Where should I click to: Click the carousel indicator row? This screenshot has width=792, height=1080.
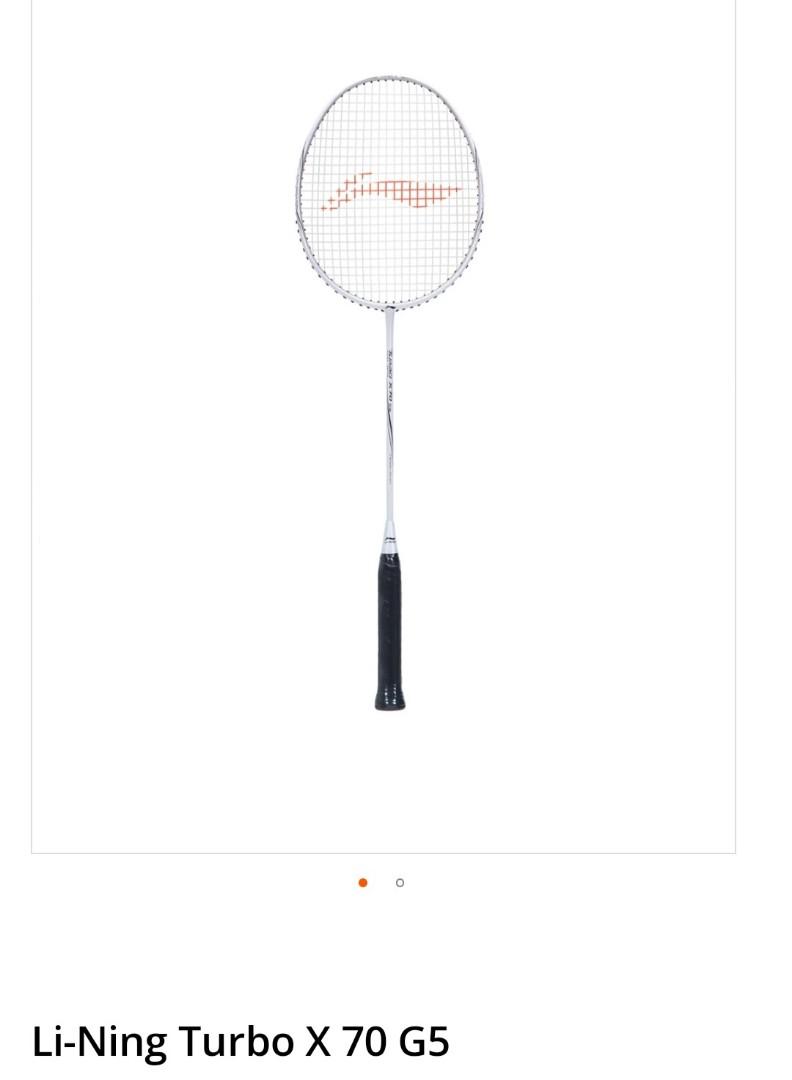[x=380, y=883]
